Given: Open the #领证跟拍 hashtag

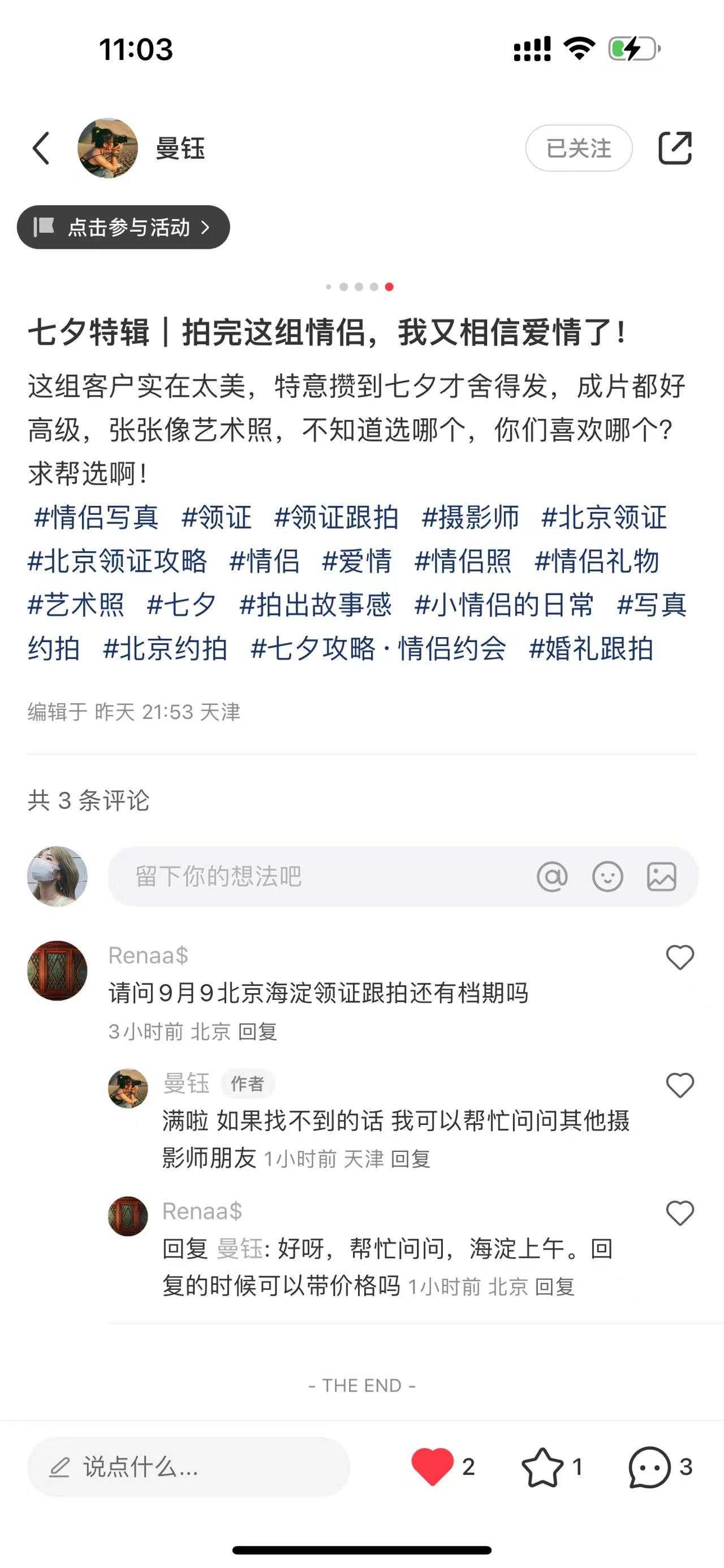Looking at the screenshot, I should tap(336, 517).
